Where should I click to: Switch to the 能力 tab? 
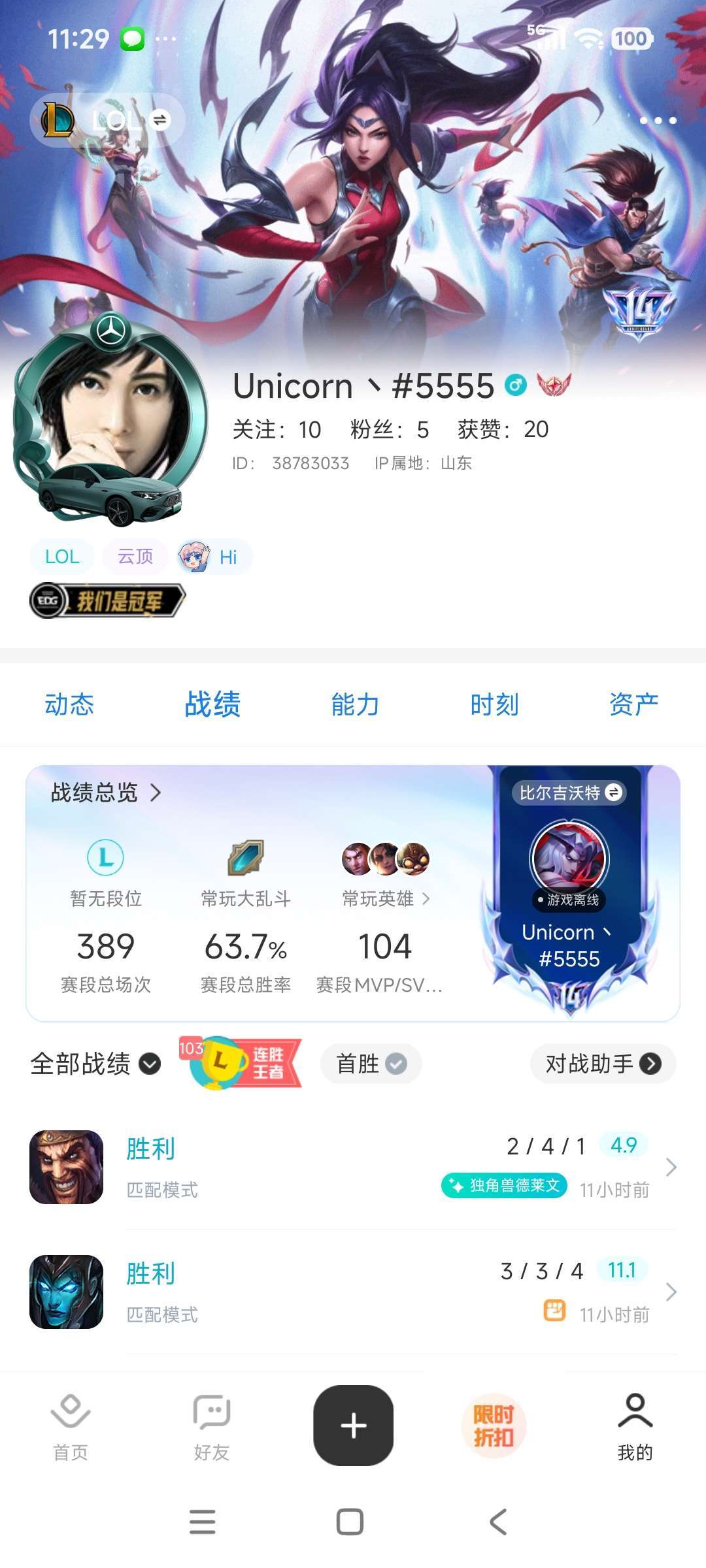click(355, 705)
